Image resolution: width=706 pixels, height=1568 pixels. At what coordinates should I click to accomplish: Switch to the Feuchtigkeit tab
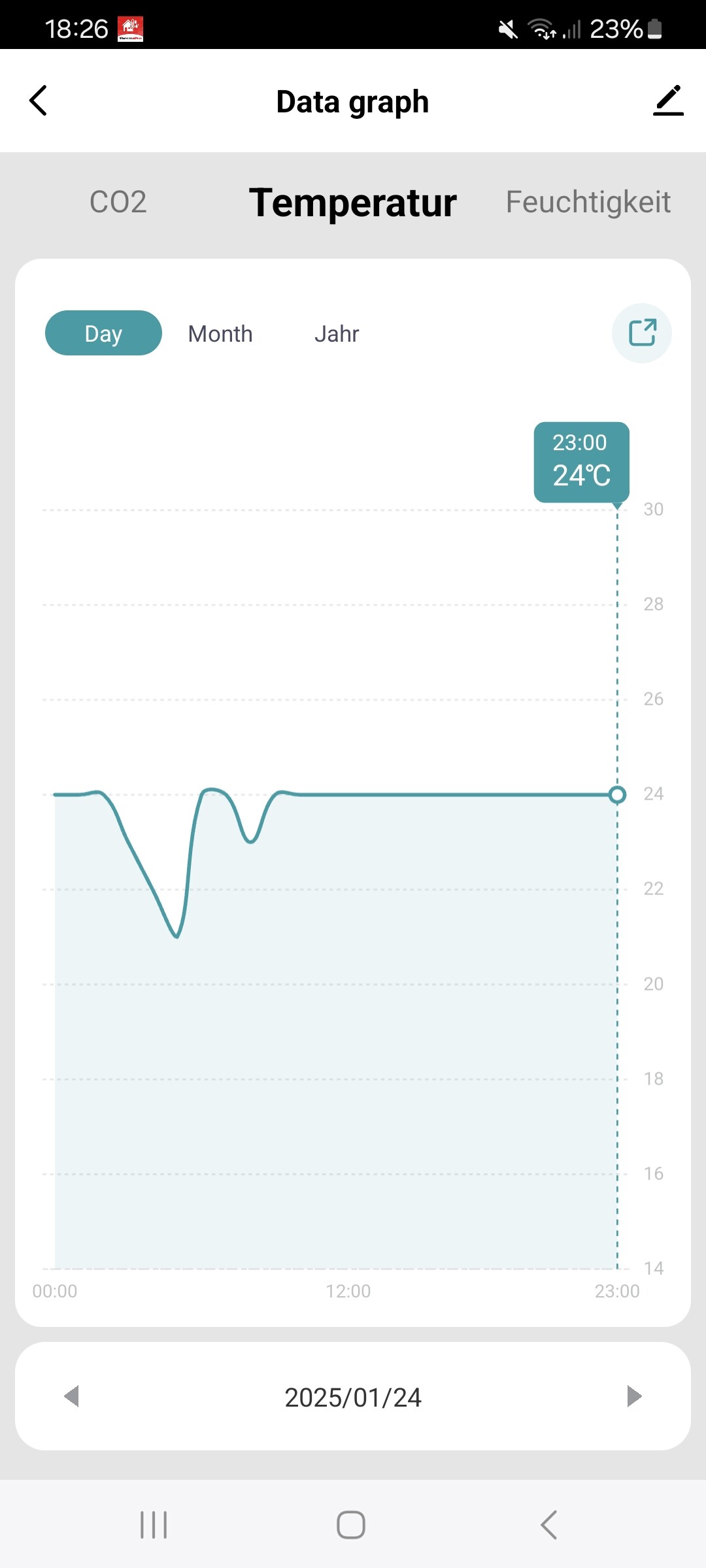[588, 202]
